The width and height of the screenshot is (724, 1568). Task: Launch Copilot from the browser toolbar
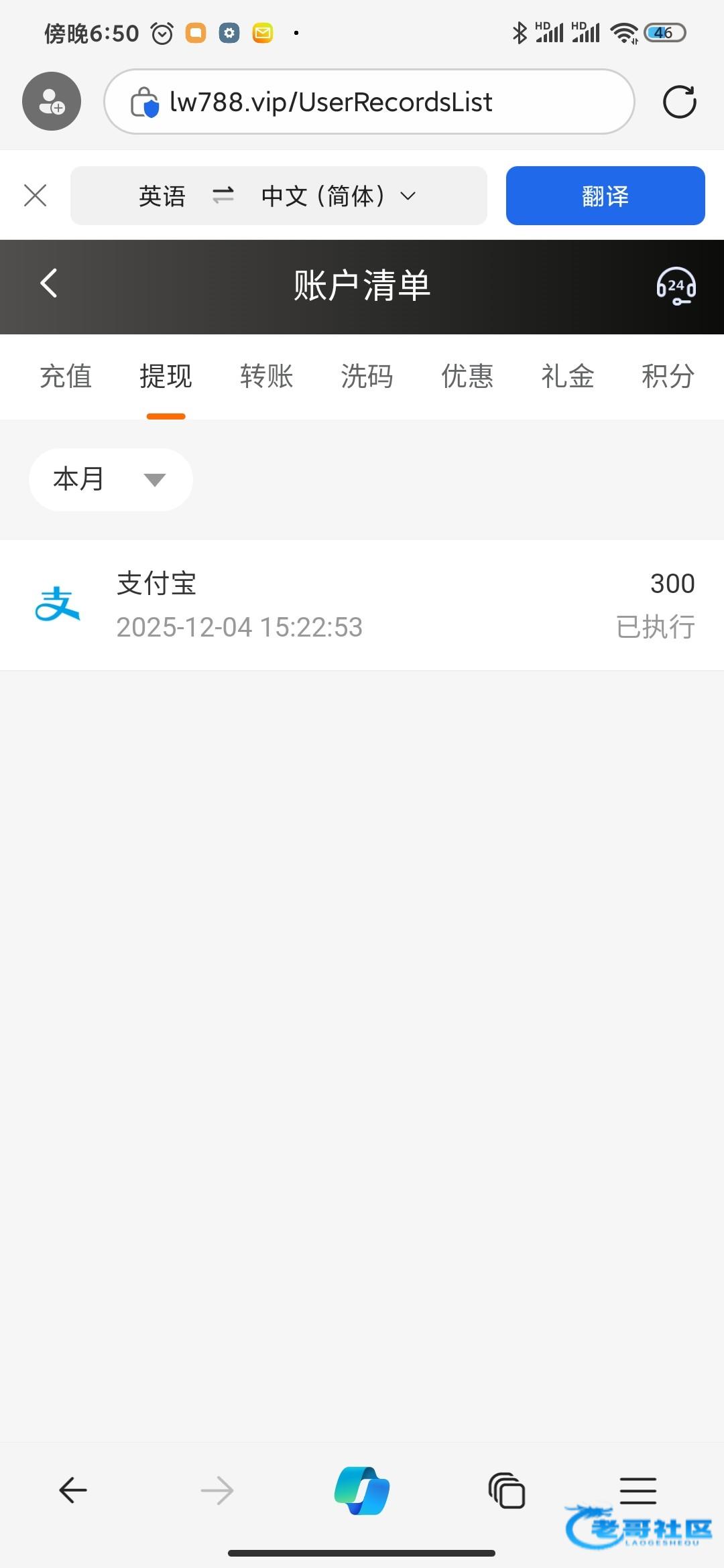pyautogui.click(x=362, y=1491)
